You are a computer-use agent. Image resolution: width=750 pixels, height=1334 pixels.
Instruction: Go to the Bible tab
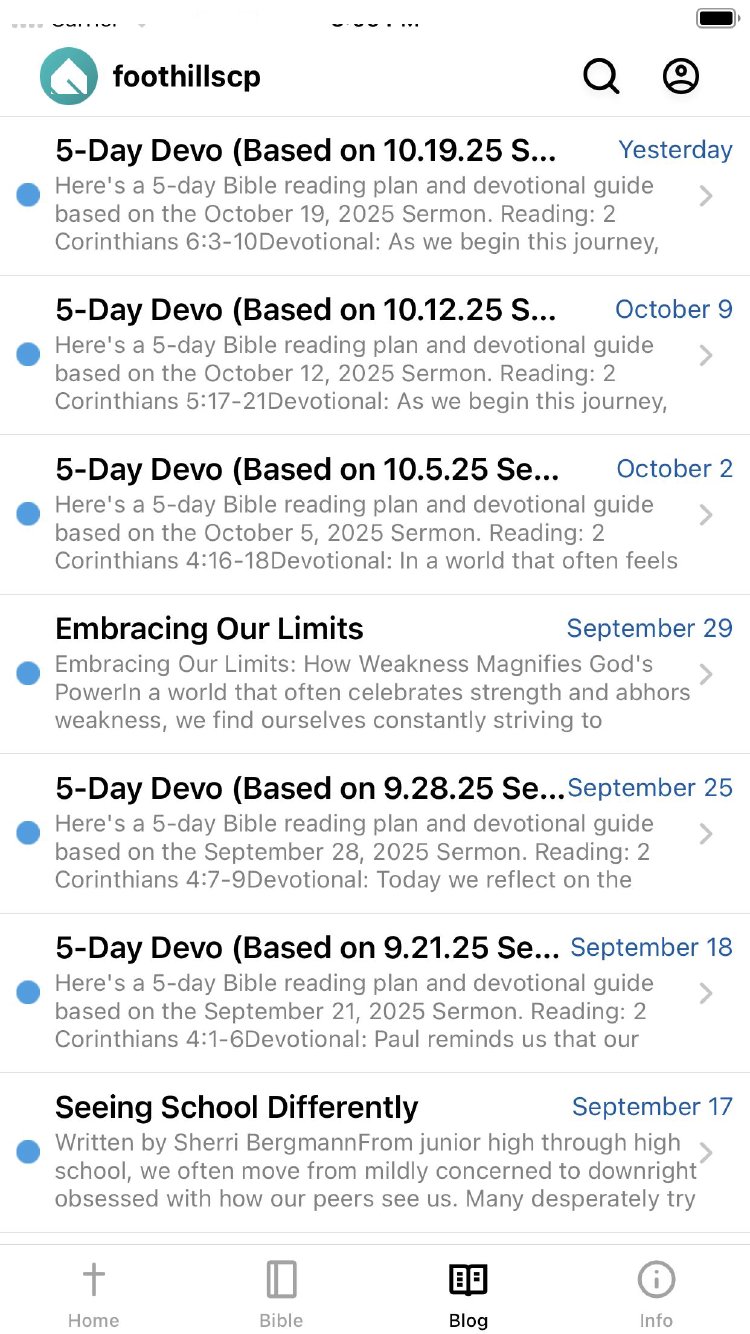[281, 1293]
